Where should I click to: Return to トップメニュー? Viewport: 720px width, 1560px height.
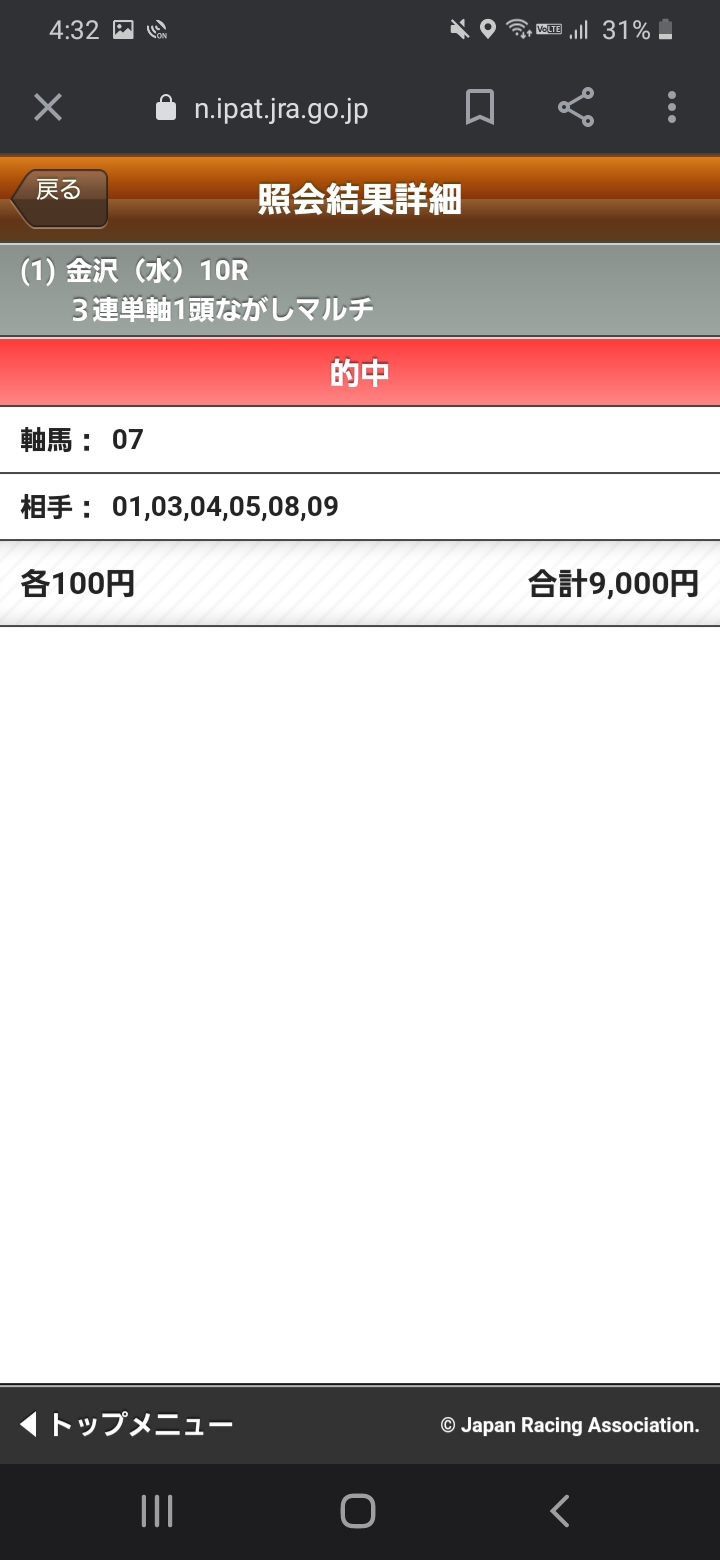pyautogui.click(x=127, y=1424)
